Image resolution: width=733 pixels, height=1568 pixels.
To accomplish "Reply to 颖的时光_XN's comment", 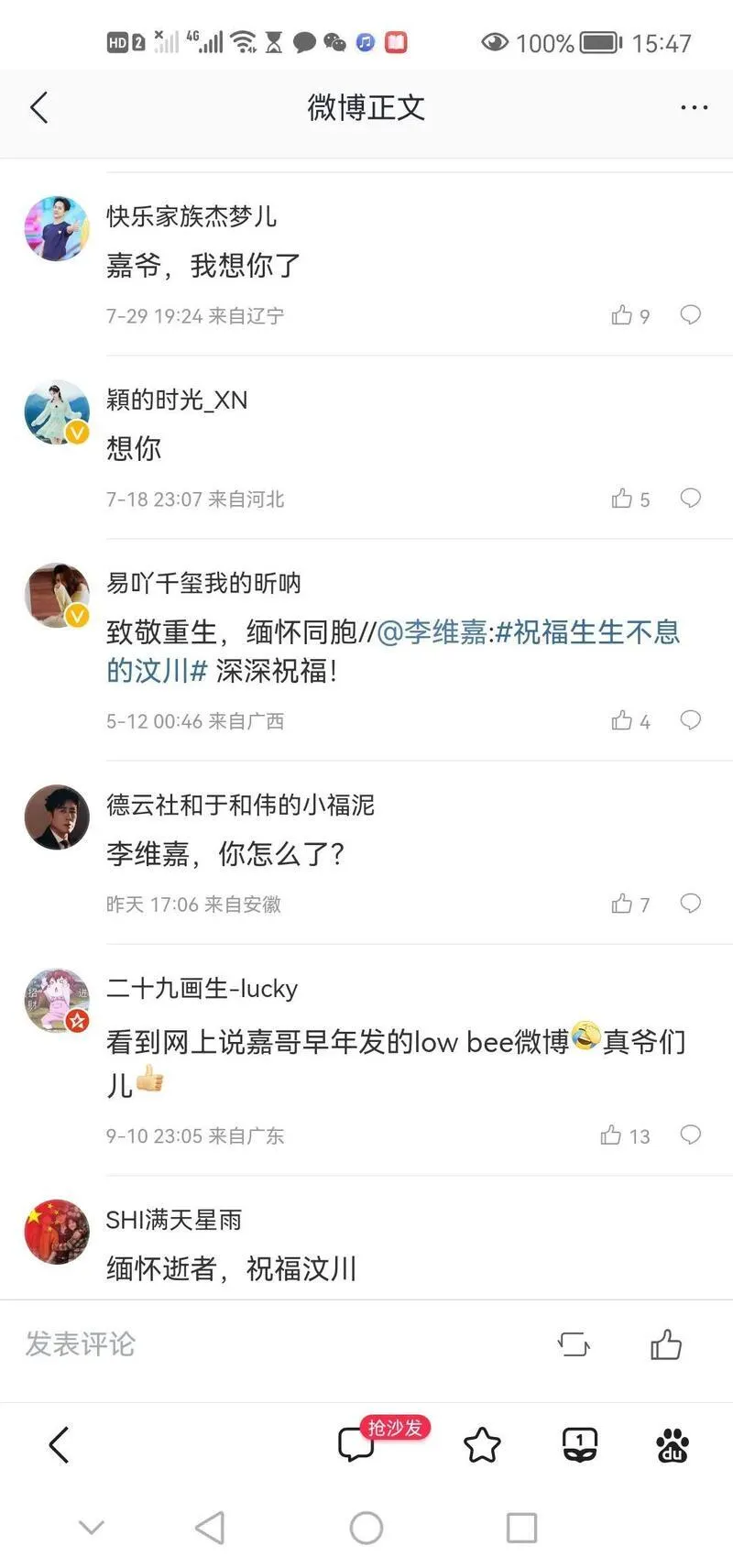I will (x=690, y=498).
